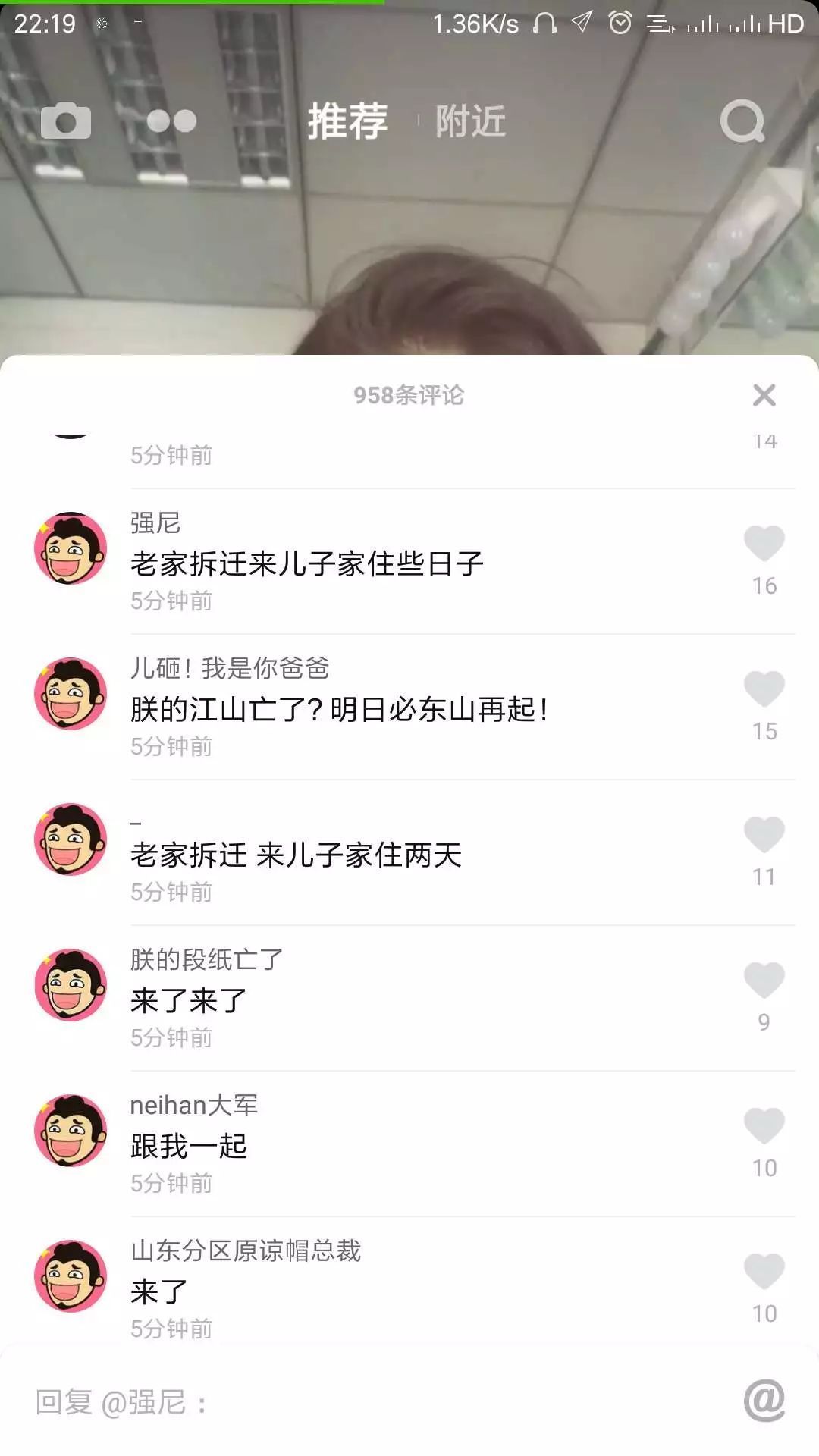The width and height of the screenshot is (819, 1456).
Task: Click 朕的段纸亡了's profile picture
Action: tap(68, 984)
